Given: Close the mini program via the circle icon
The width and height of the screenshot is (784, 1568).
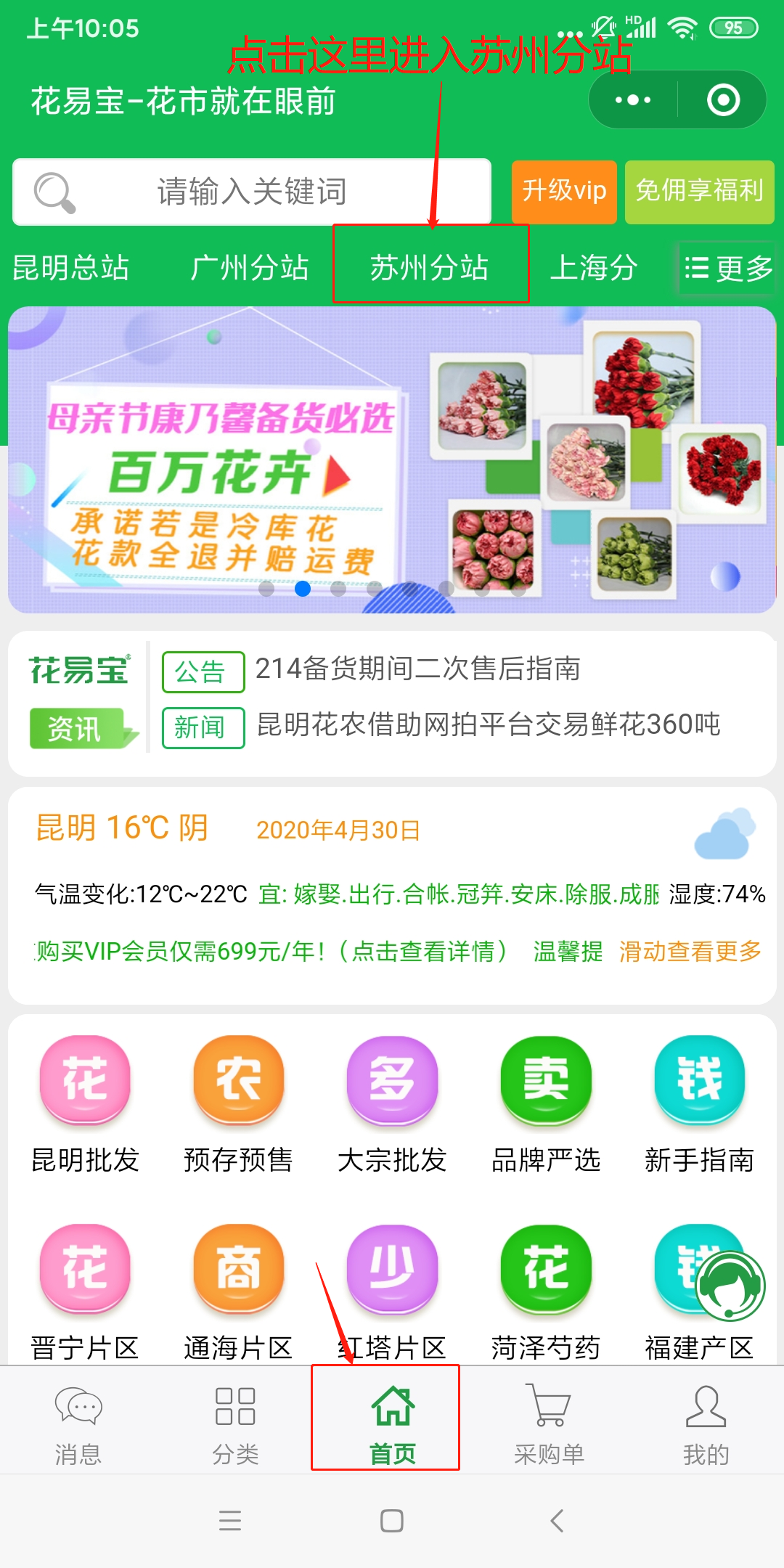Looking at the screenshot, I should coord(723,100).
